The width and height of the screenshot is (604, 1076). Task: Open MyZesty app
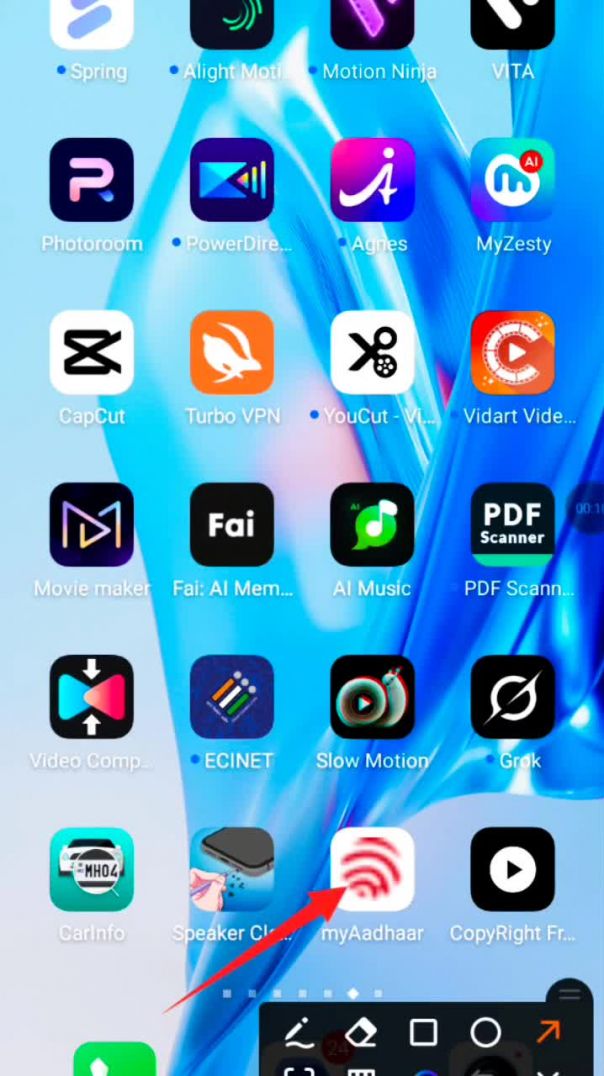(x=512, y=181)
